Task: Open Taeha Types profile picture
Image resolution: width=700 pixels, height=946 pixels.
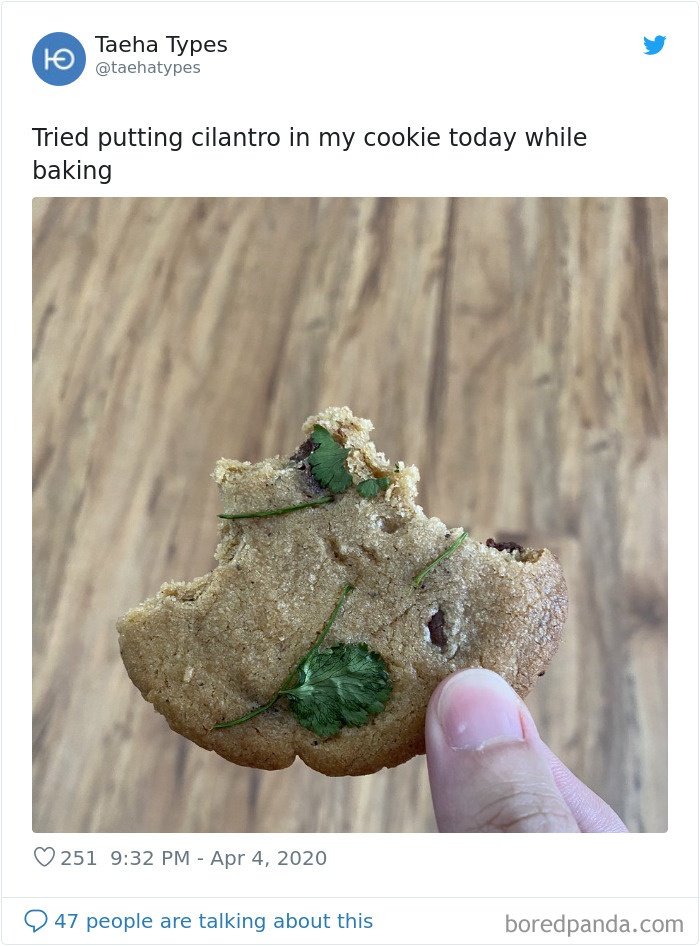Action: (59, 58)
